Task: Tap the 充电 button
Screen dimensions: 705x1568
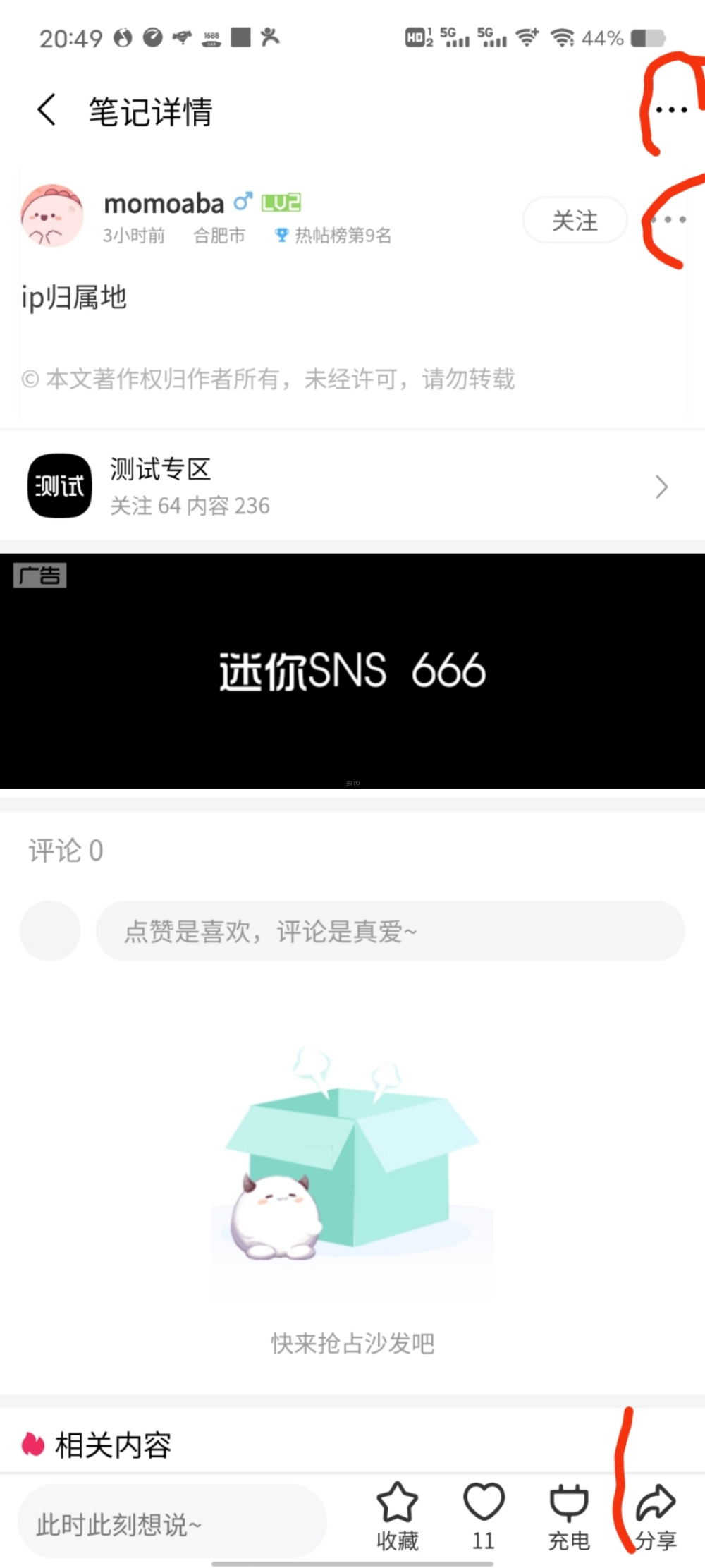Action: (x=569, y=1515)
